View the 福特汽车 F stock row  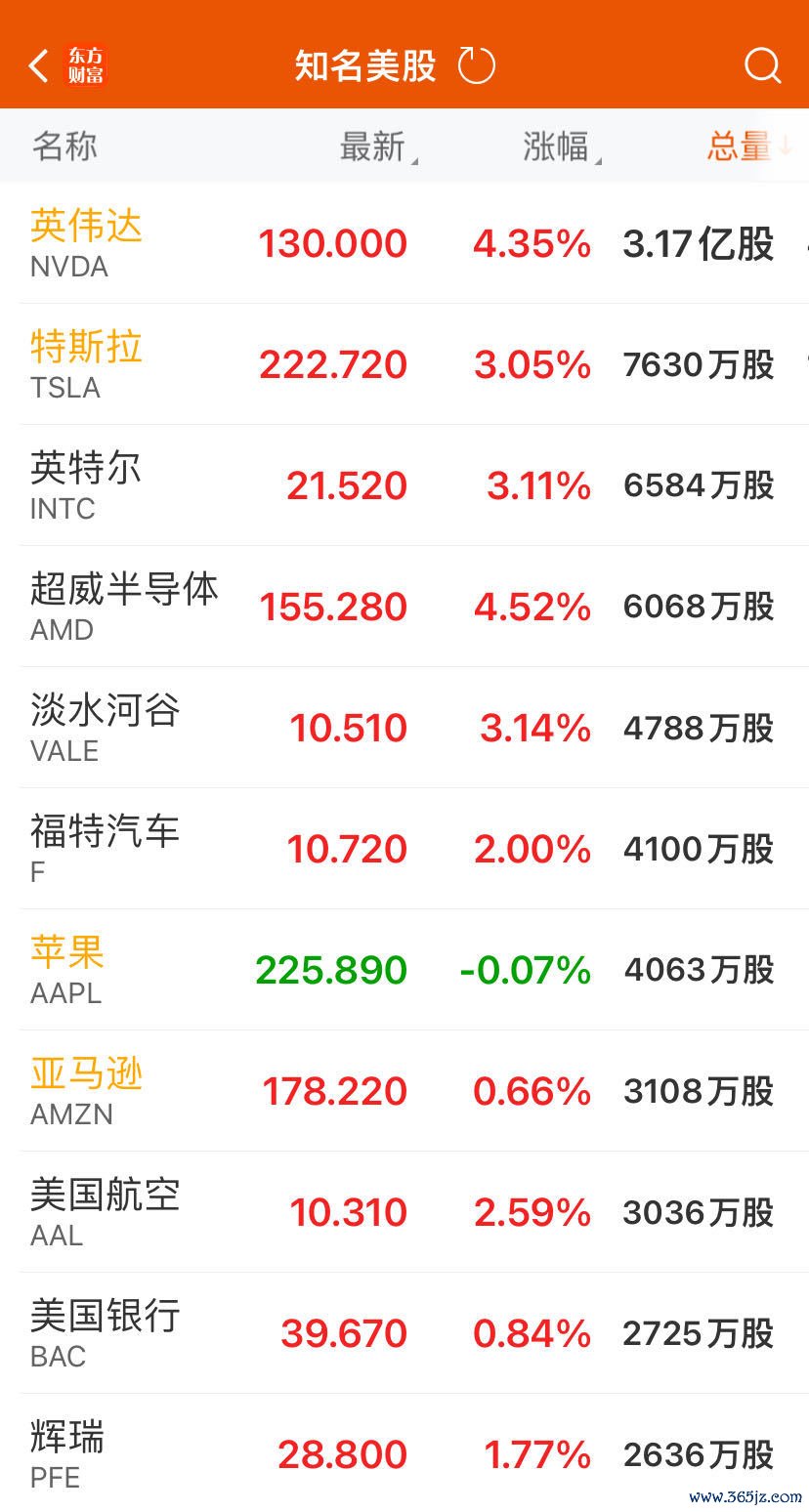tap(404, 849)
